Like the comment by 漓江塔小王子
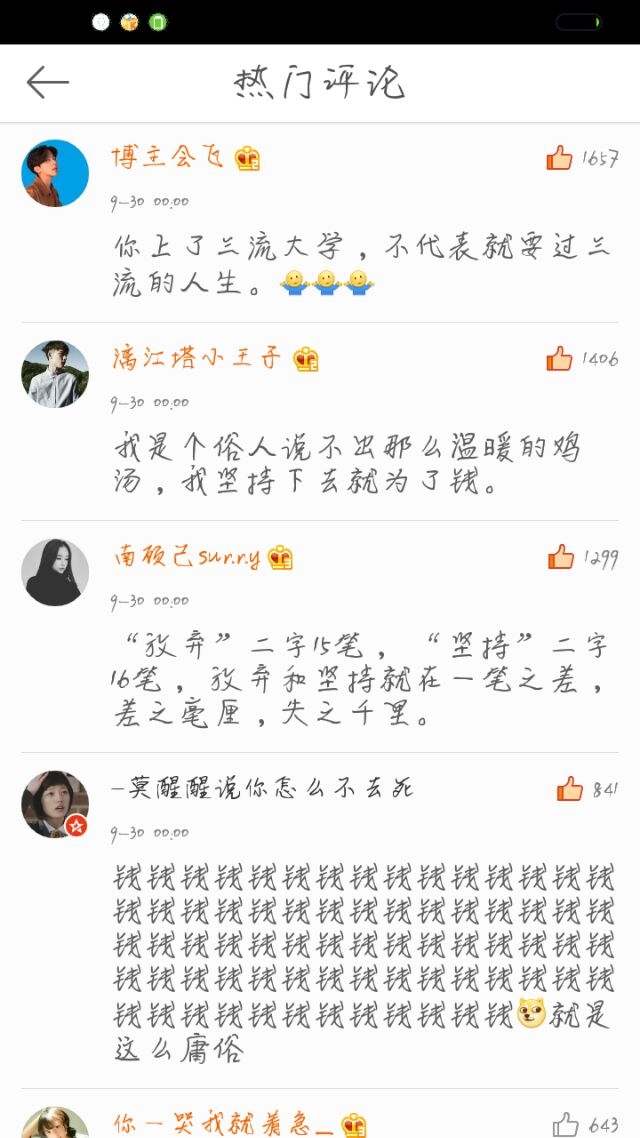 click(x=559, y=358)
